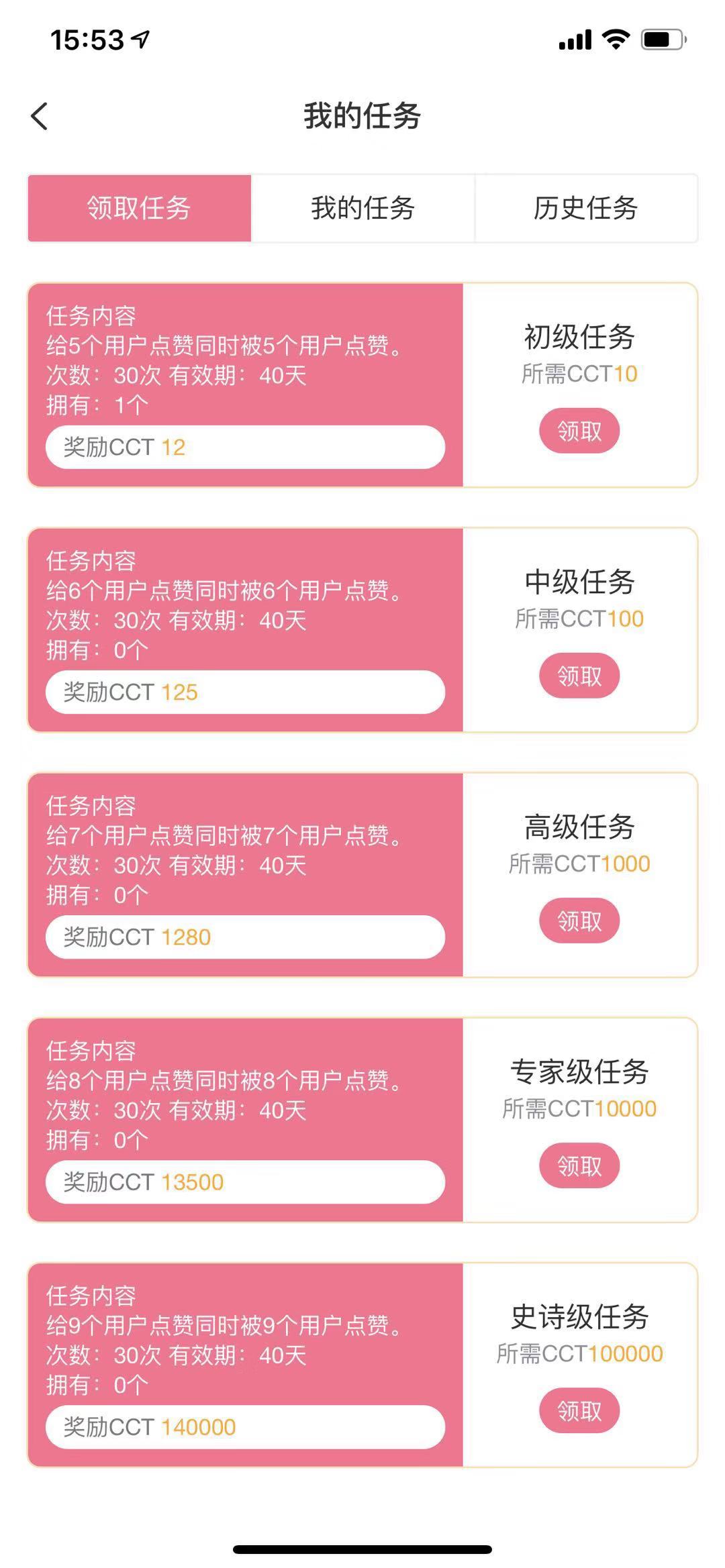The image size is (725, 1568).
Task: Tap 领取 on the 专家级任务 card
Action: click(x=579, y=1166)
